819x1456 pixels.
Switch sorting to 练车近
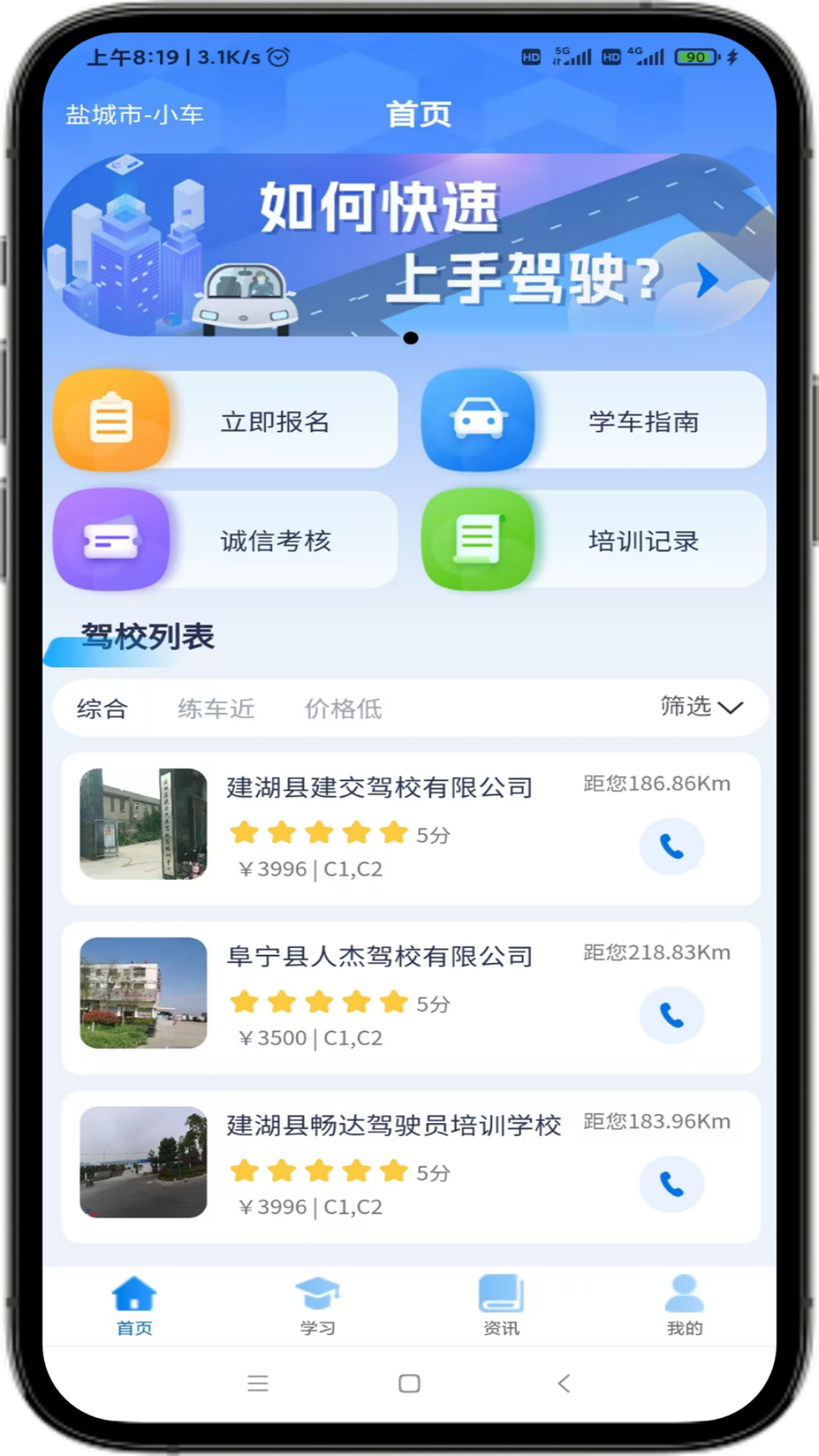pos(215,708)
